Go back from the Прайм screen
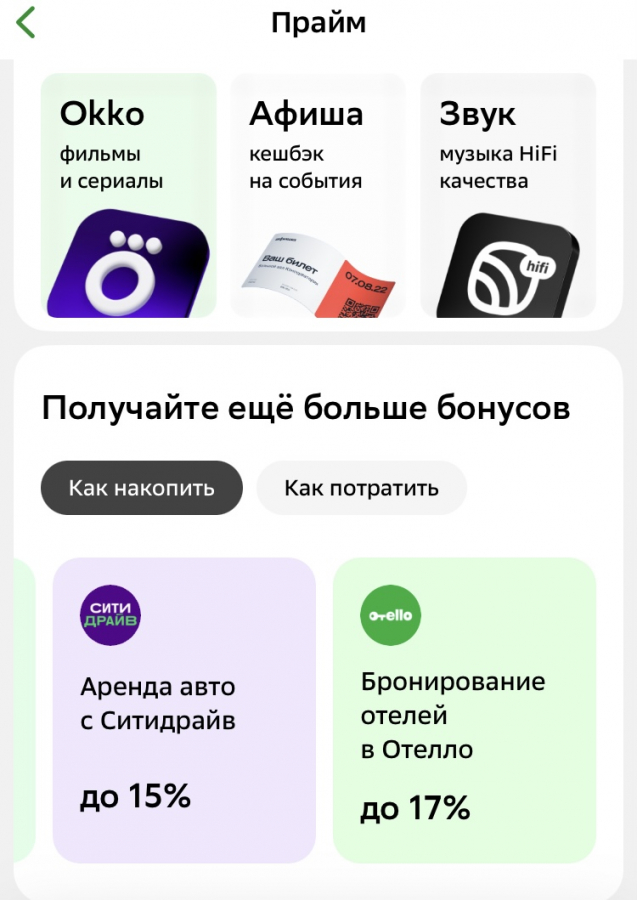Screen dimensions: 637x900 click(26, 22)
